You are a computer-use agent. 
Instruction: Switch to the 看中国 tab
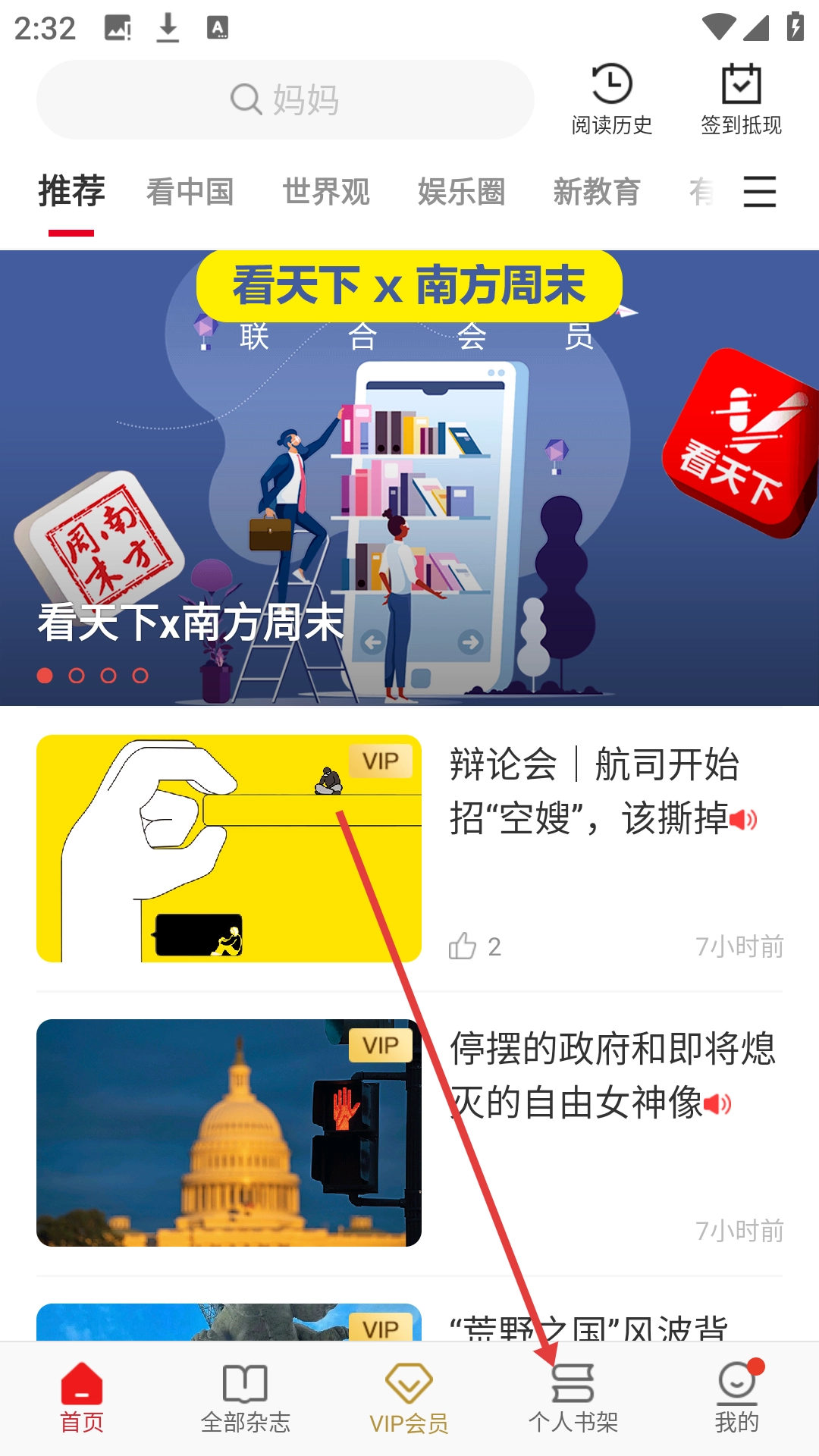tap(190, 192)
